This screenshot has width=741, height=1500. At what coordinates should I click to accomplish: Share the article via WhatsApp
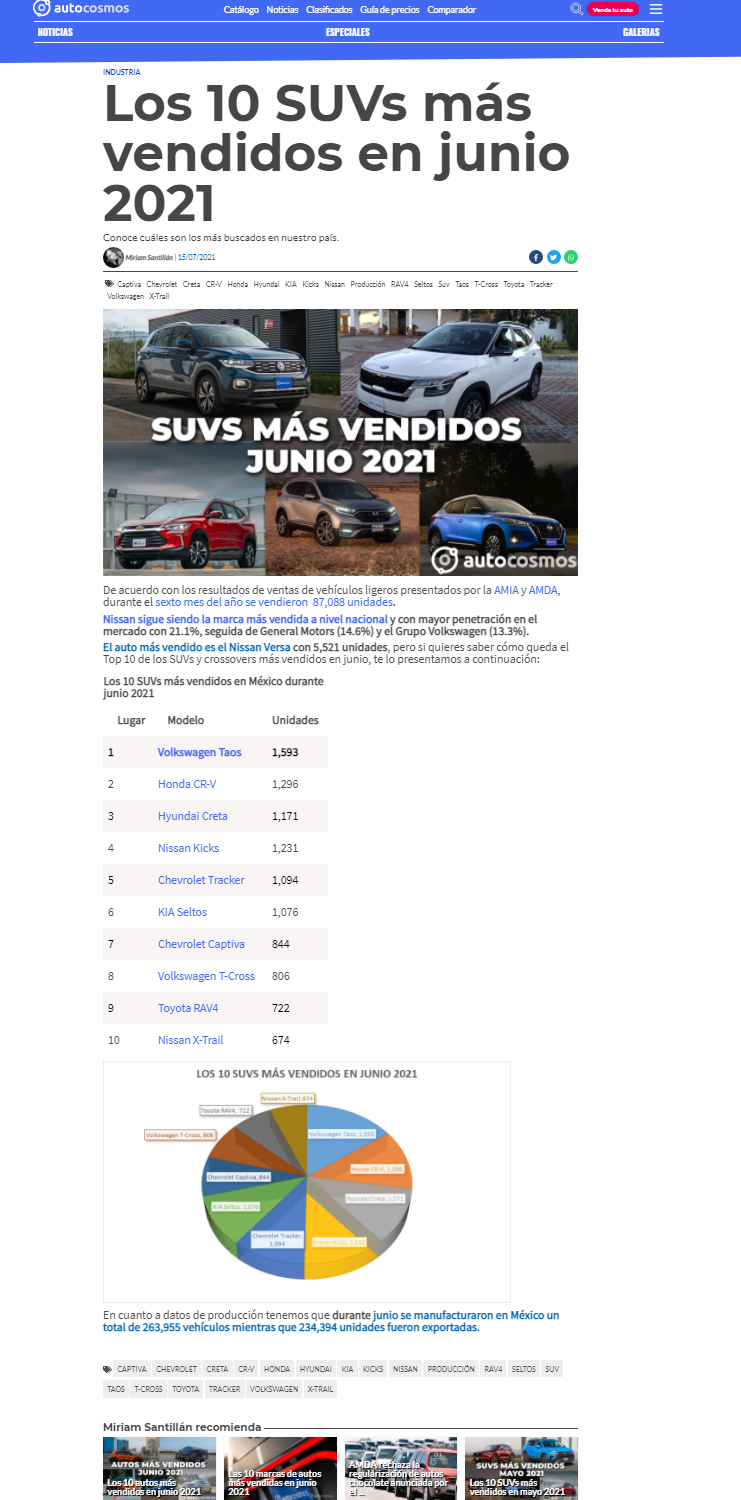(x=571, y=257)
